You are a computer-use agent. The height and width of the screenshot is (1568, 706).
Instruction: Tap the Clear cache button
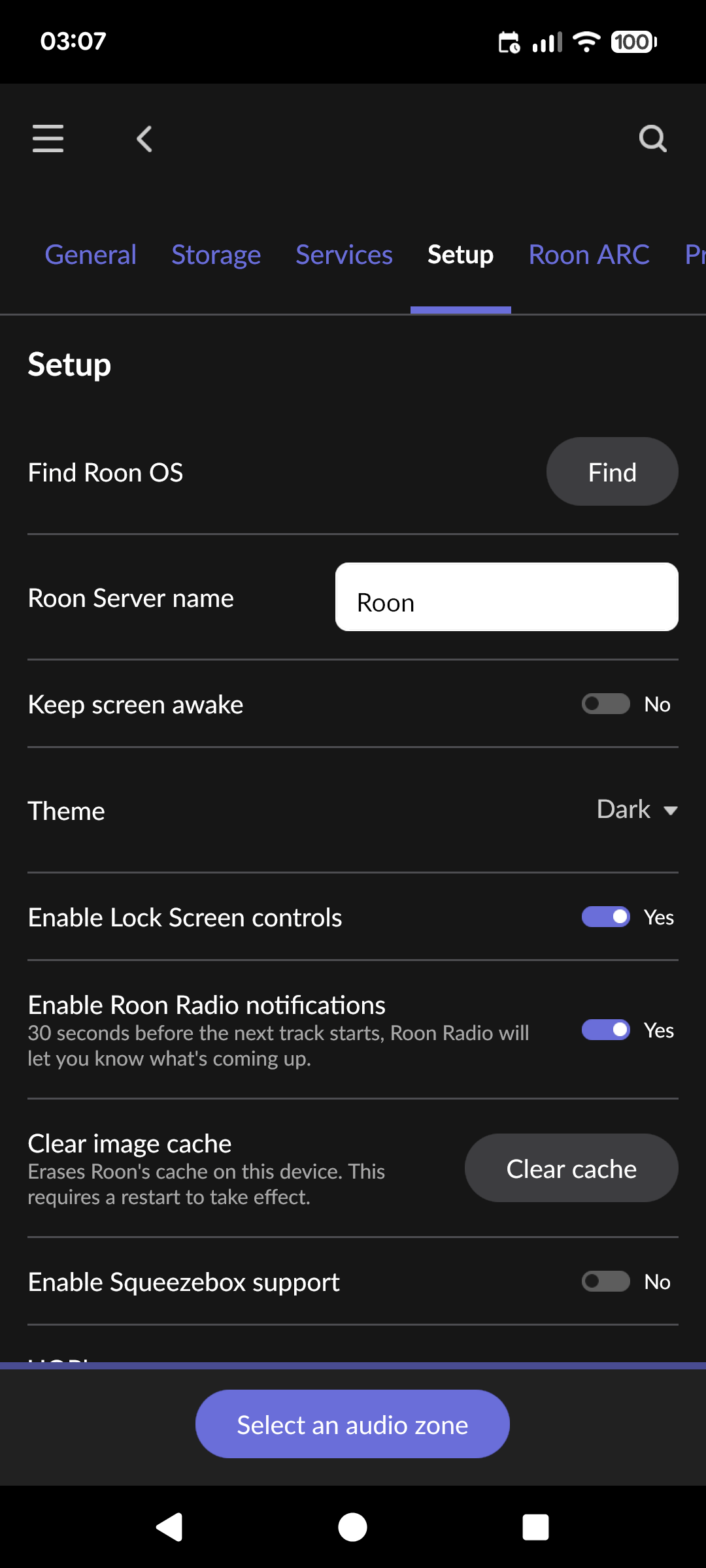point(571,1168)
